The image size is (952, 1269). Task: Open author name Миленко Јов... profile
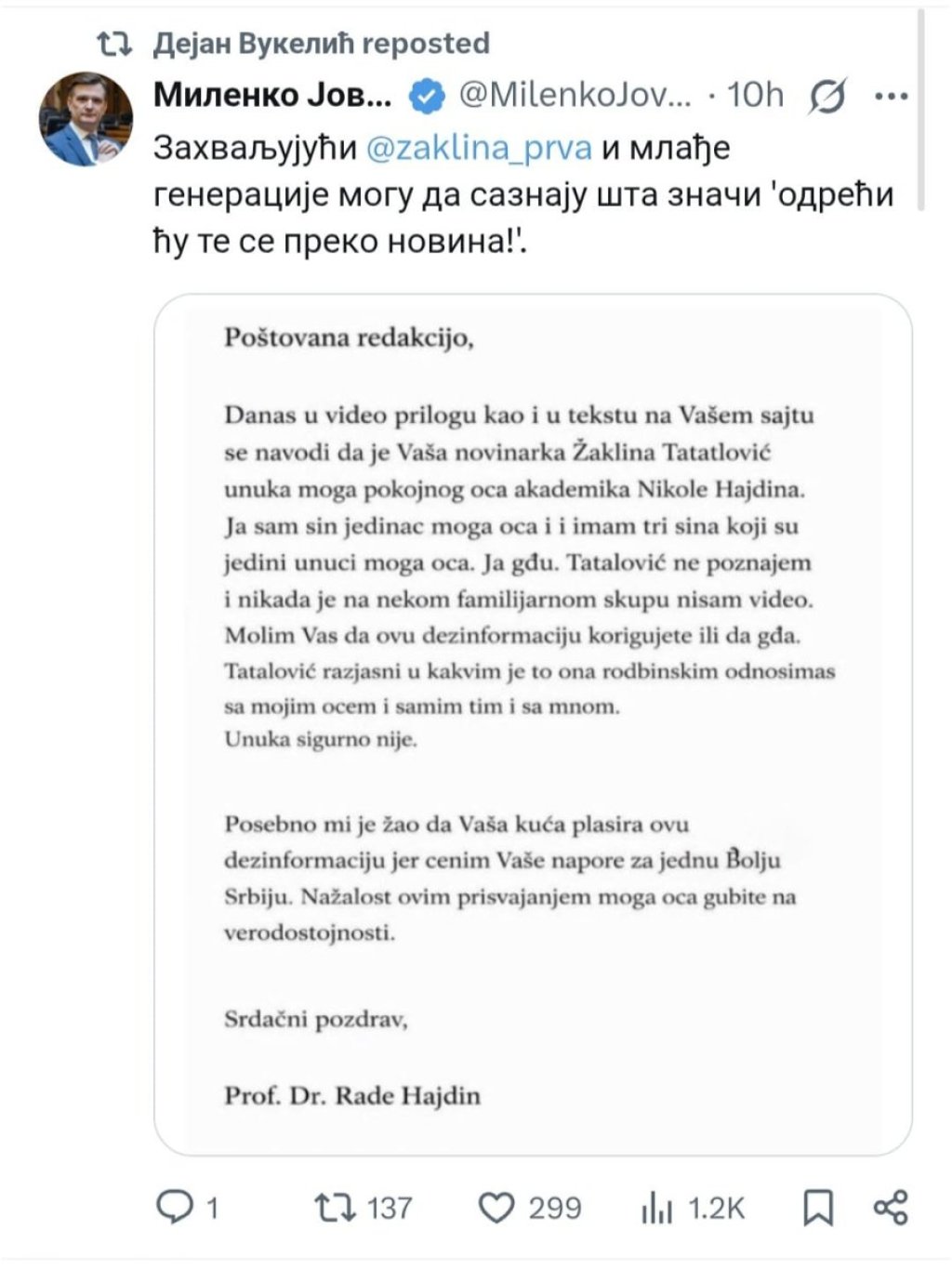(x=272, y=95)
